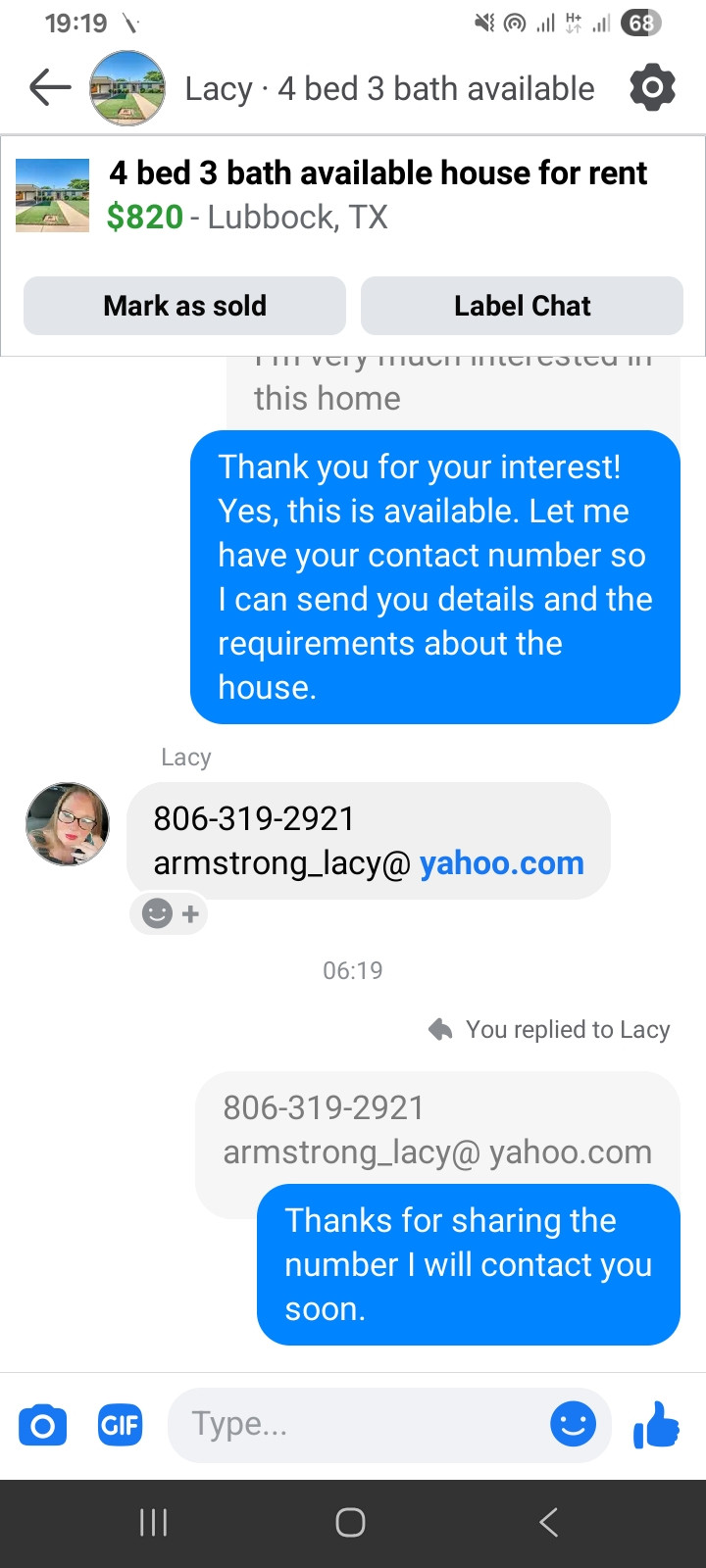Go back from the Lacy chat
706x1568 pixels.
pyautogui.click(x=50, y=88)
